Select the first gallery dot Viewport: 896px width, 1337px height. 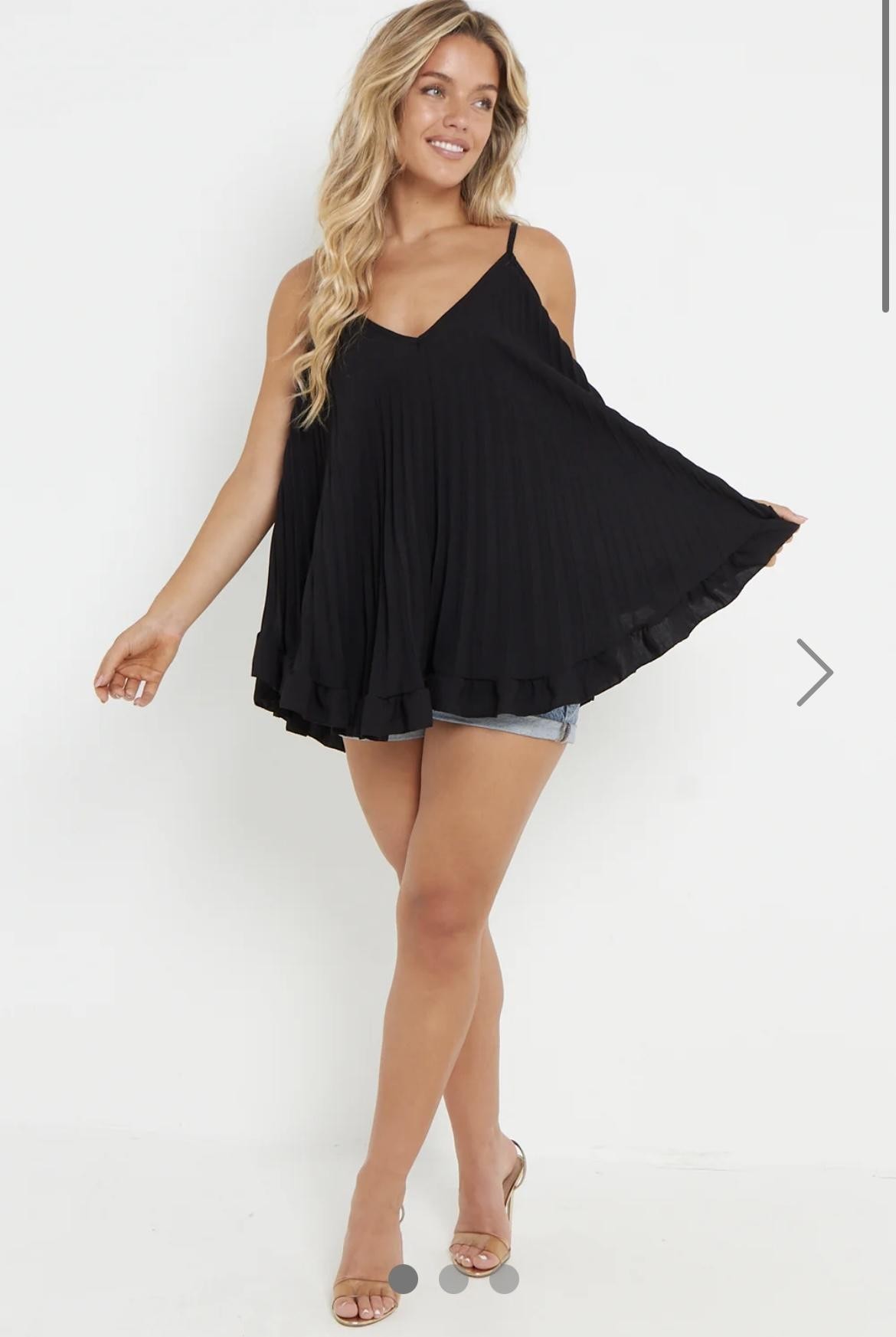point(404,1278)
